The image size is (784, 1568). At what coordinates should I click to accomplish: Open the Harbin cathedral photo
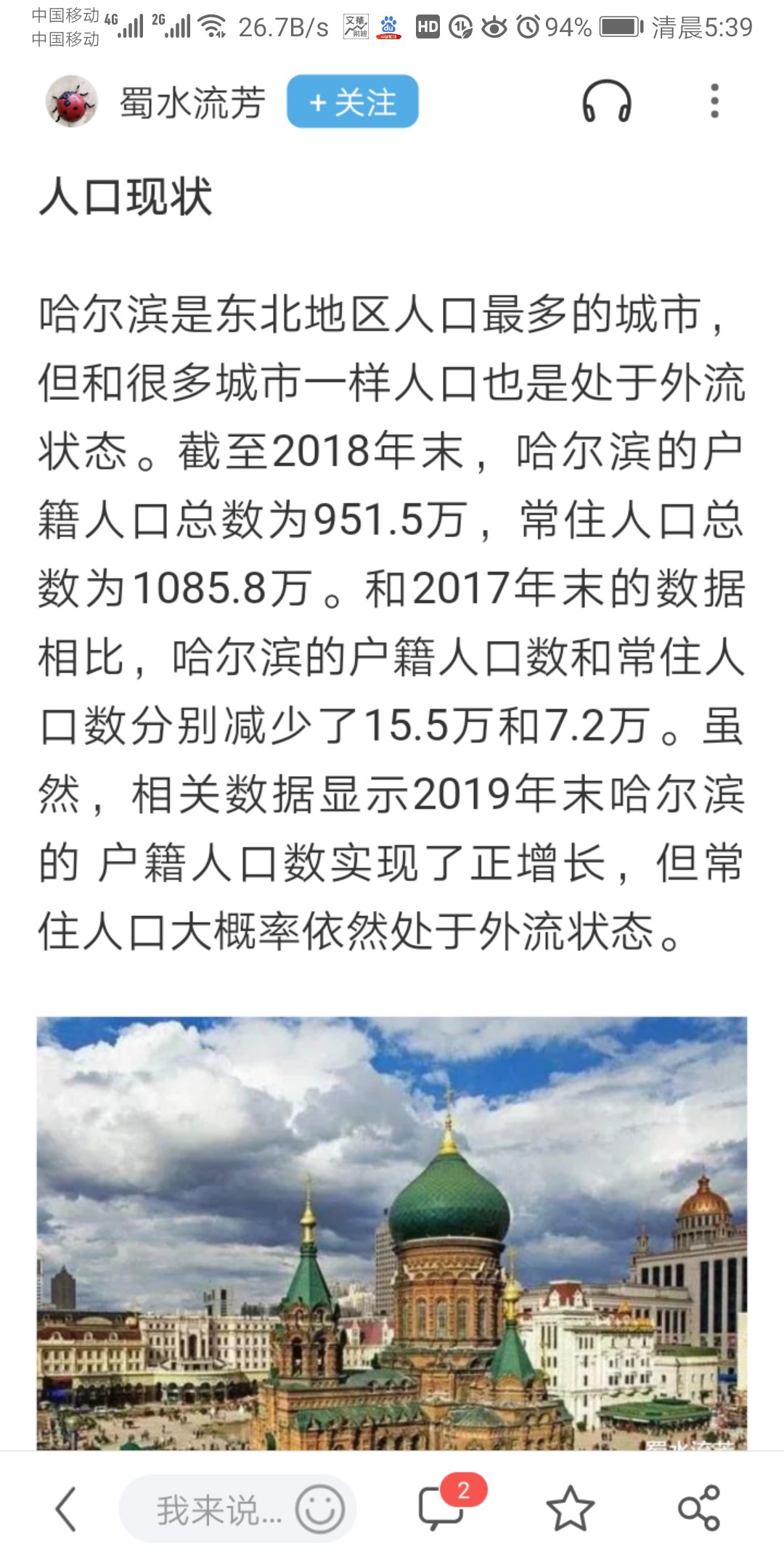point(392,1233)
